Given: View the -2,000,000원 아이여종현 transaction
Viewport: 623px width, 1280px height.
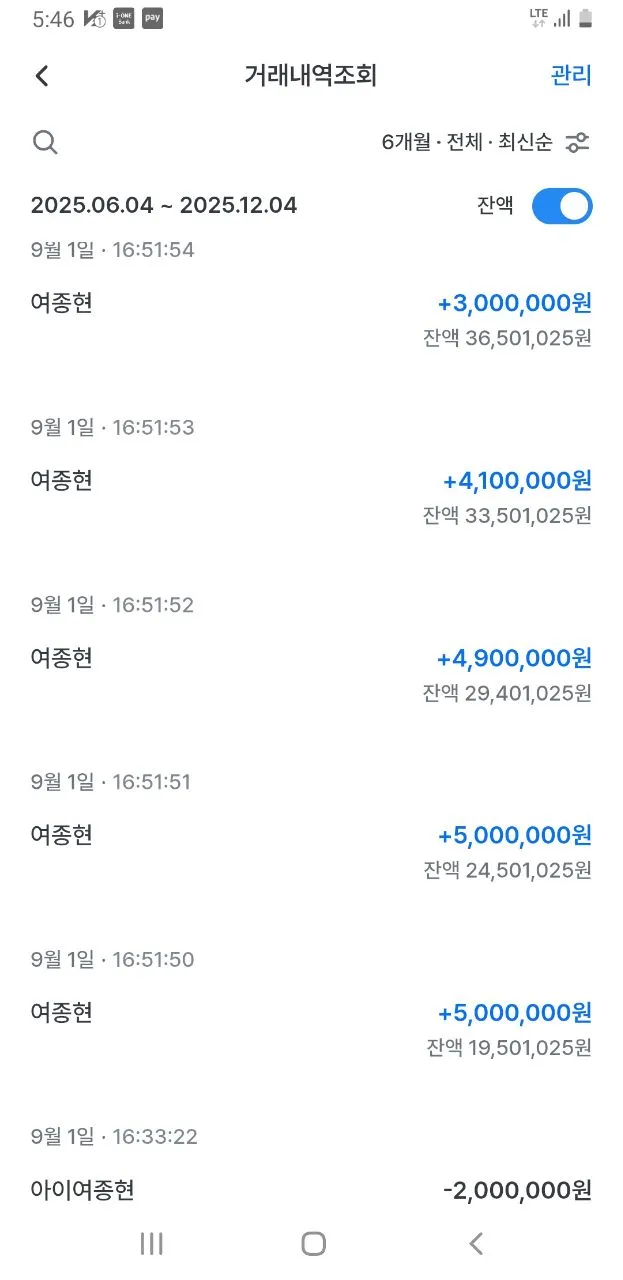Looking at the screenshot, I should point(311,1189).
